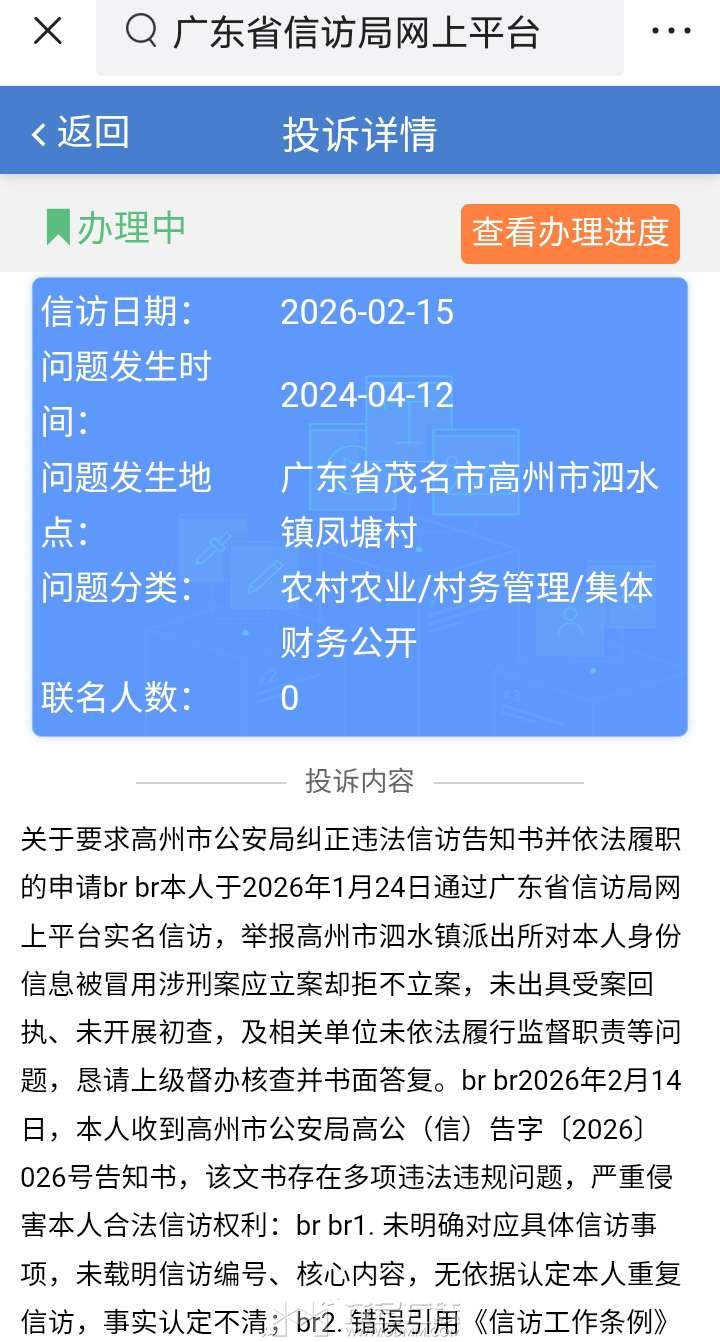Tap the 广东省信访局网上平台 search bar
This screenshot has height=1342, width=720.
pos(358,34)
